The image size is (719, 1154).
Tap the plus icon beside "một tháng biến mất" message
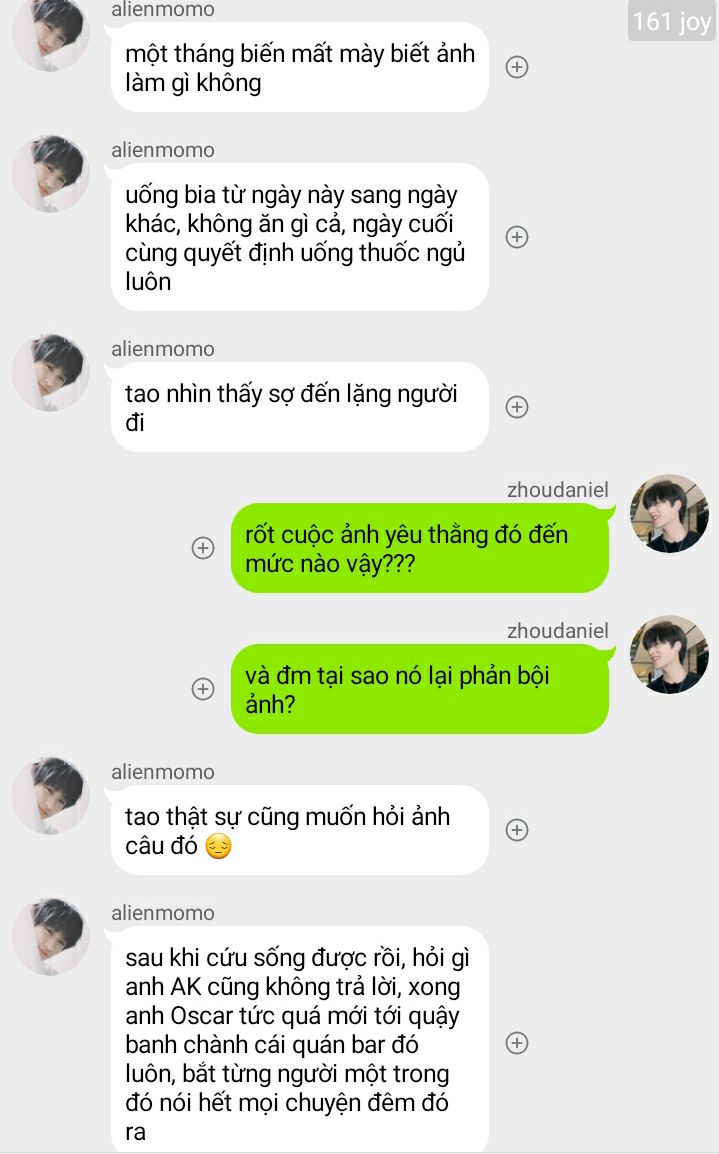[x=517, y=67]
